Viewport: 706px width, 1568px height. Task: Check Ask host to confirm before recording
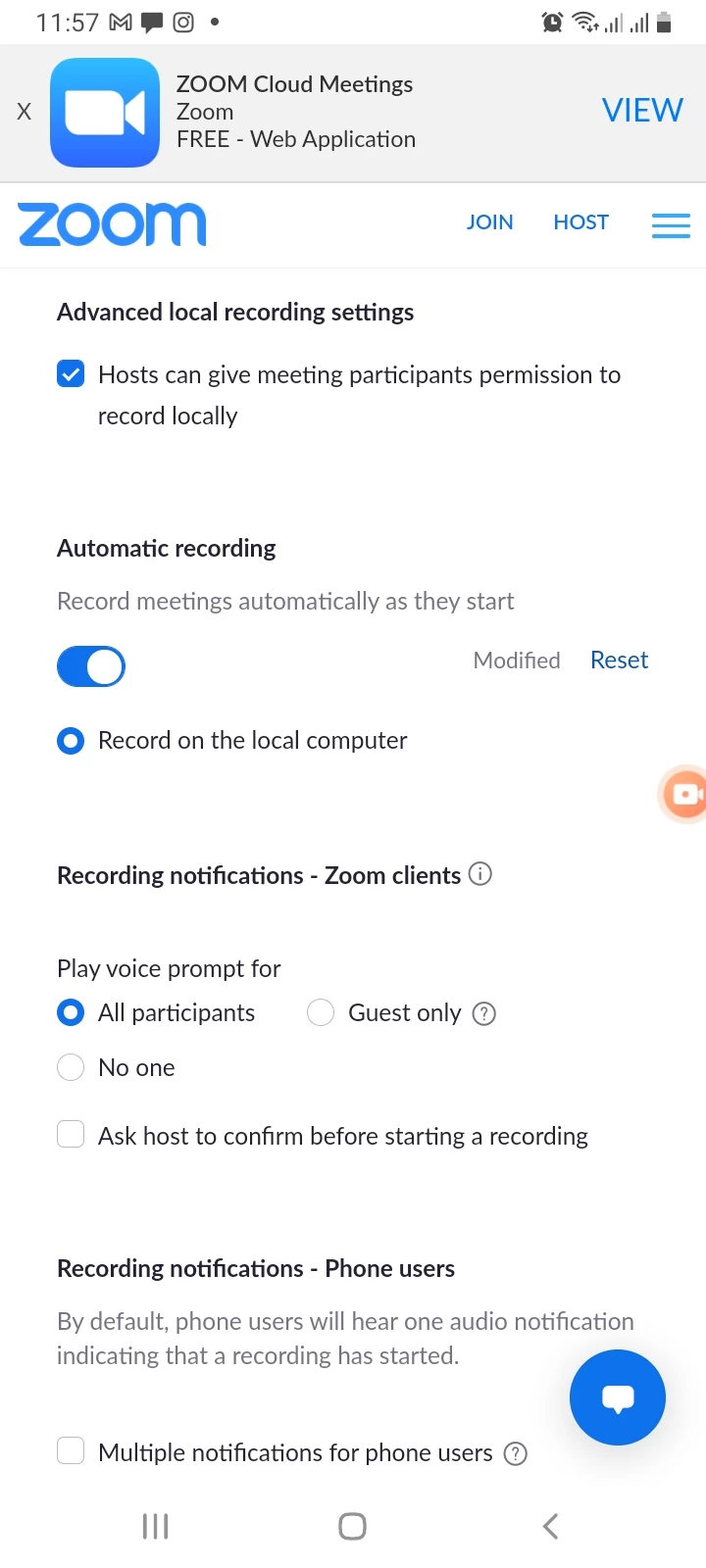pos(71,1135)
